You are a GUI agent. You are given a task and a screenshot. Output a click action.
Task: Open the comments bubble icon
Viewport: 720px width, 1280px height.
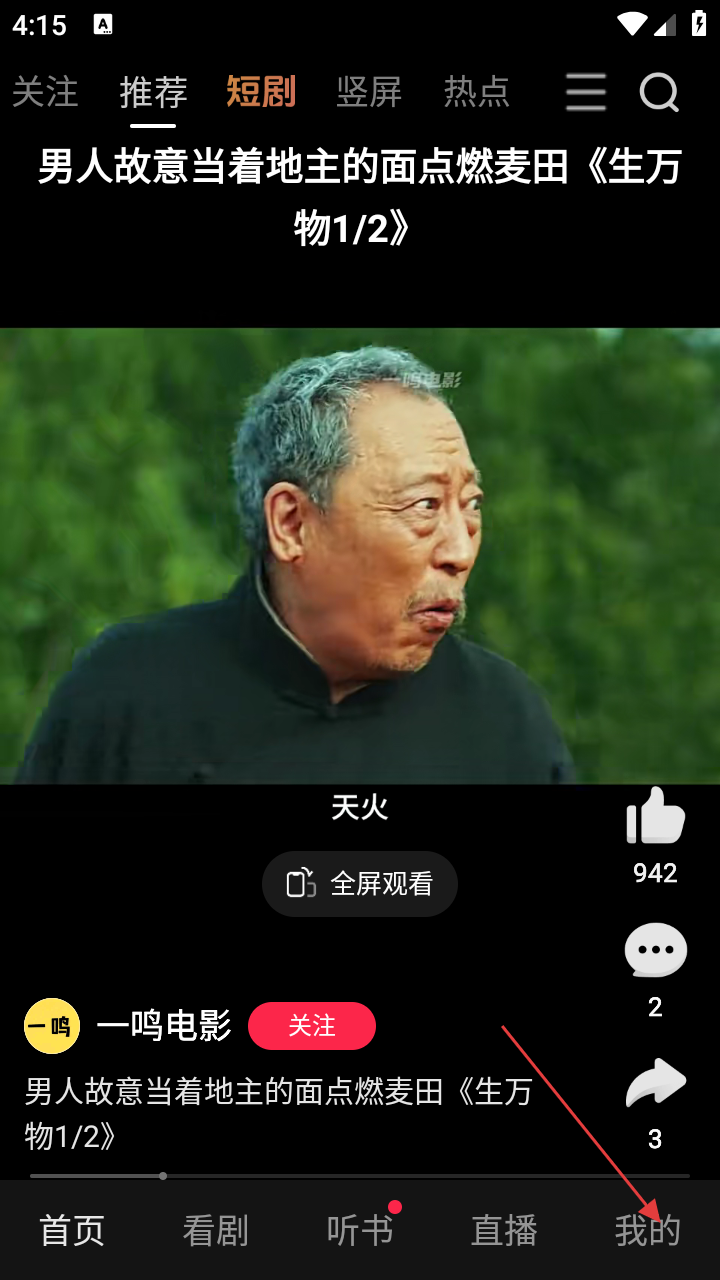(655, 951)
